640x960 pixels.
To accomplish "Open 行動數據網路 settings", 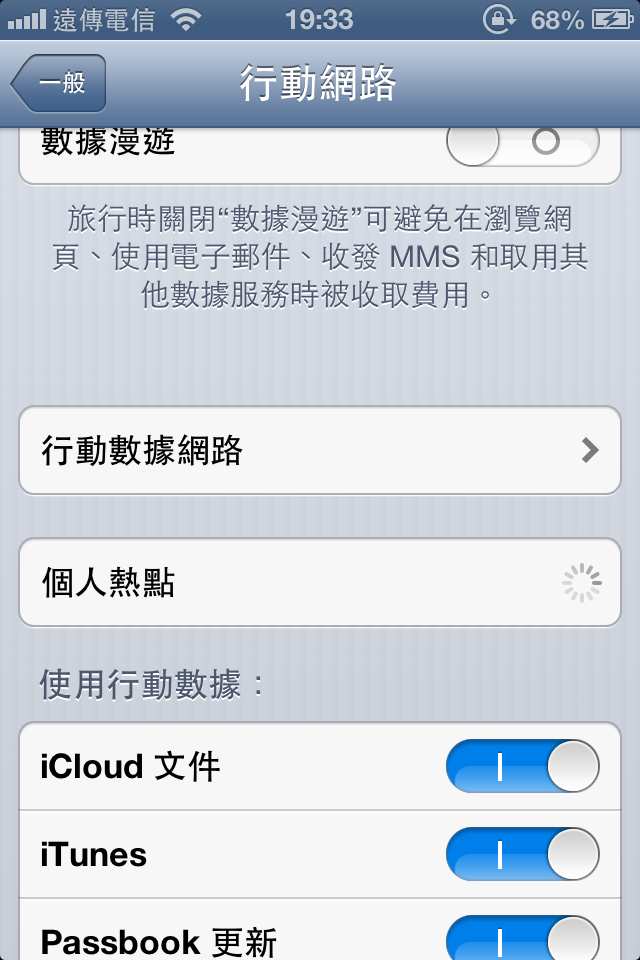I will click(320, 451).
